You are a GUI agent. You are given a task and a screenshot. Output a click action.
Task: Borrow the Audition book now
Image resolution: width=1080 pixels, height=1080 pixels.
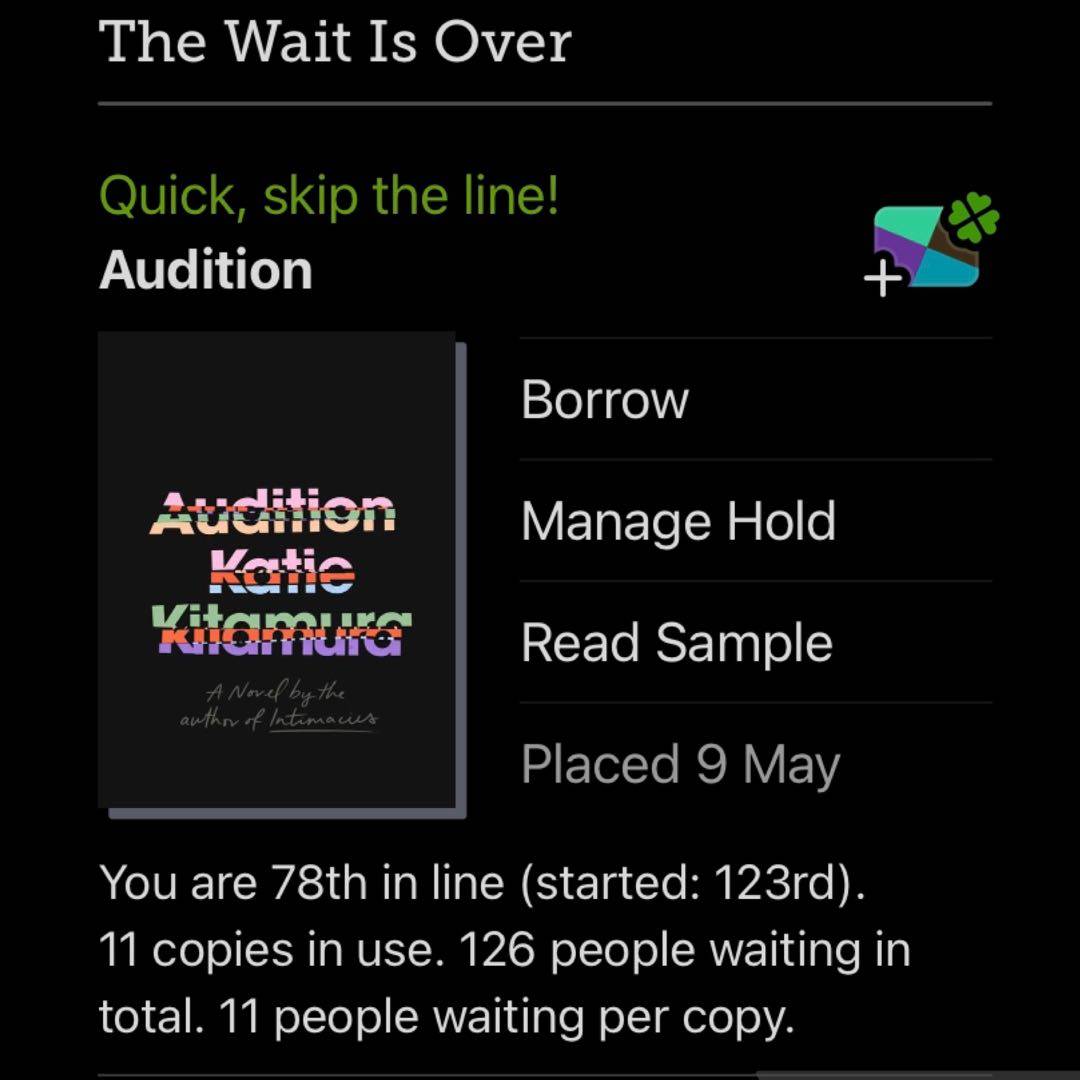pos(605,400)
